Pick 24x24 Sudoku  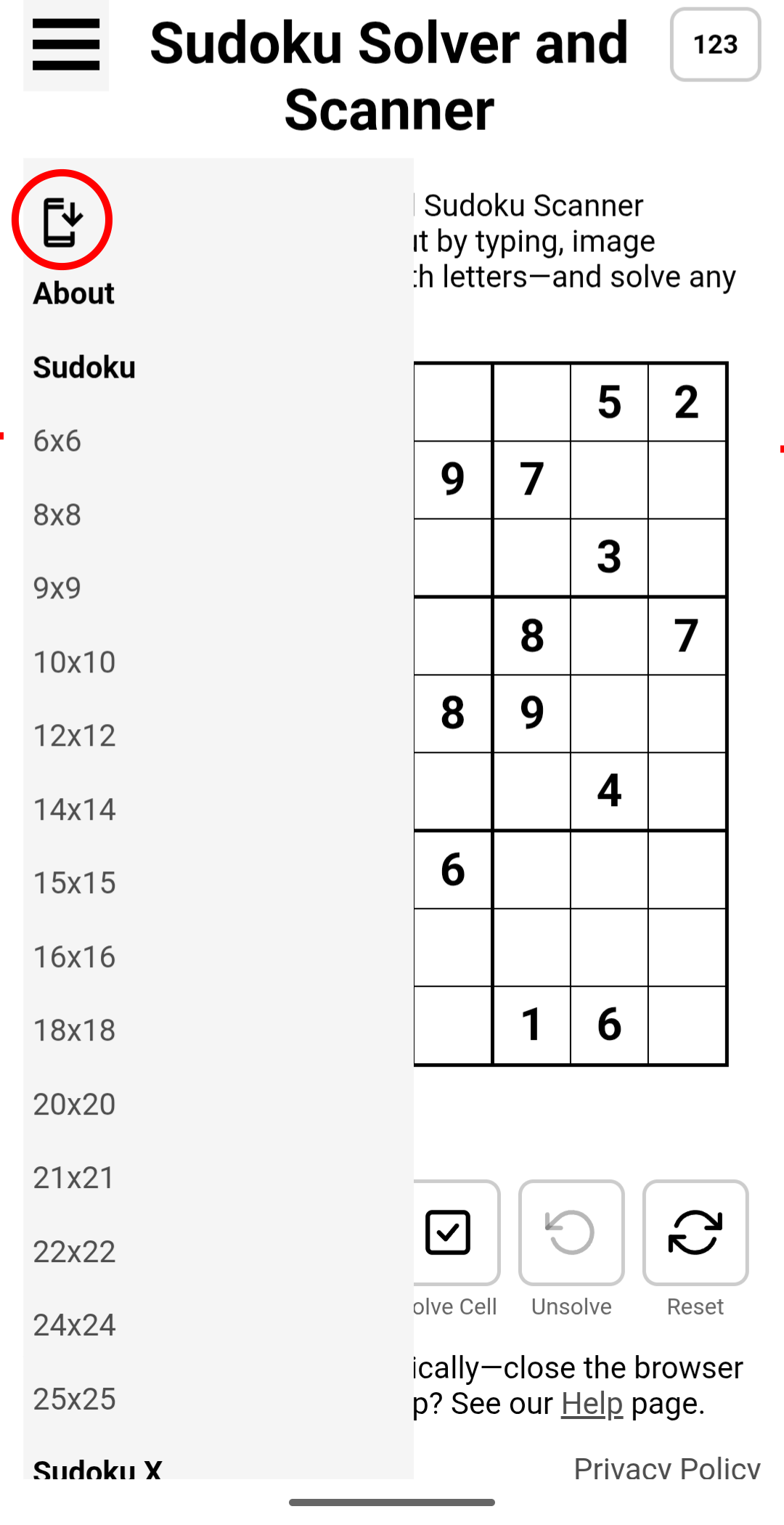(74, 1325)
